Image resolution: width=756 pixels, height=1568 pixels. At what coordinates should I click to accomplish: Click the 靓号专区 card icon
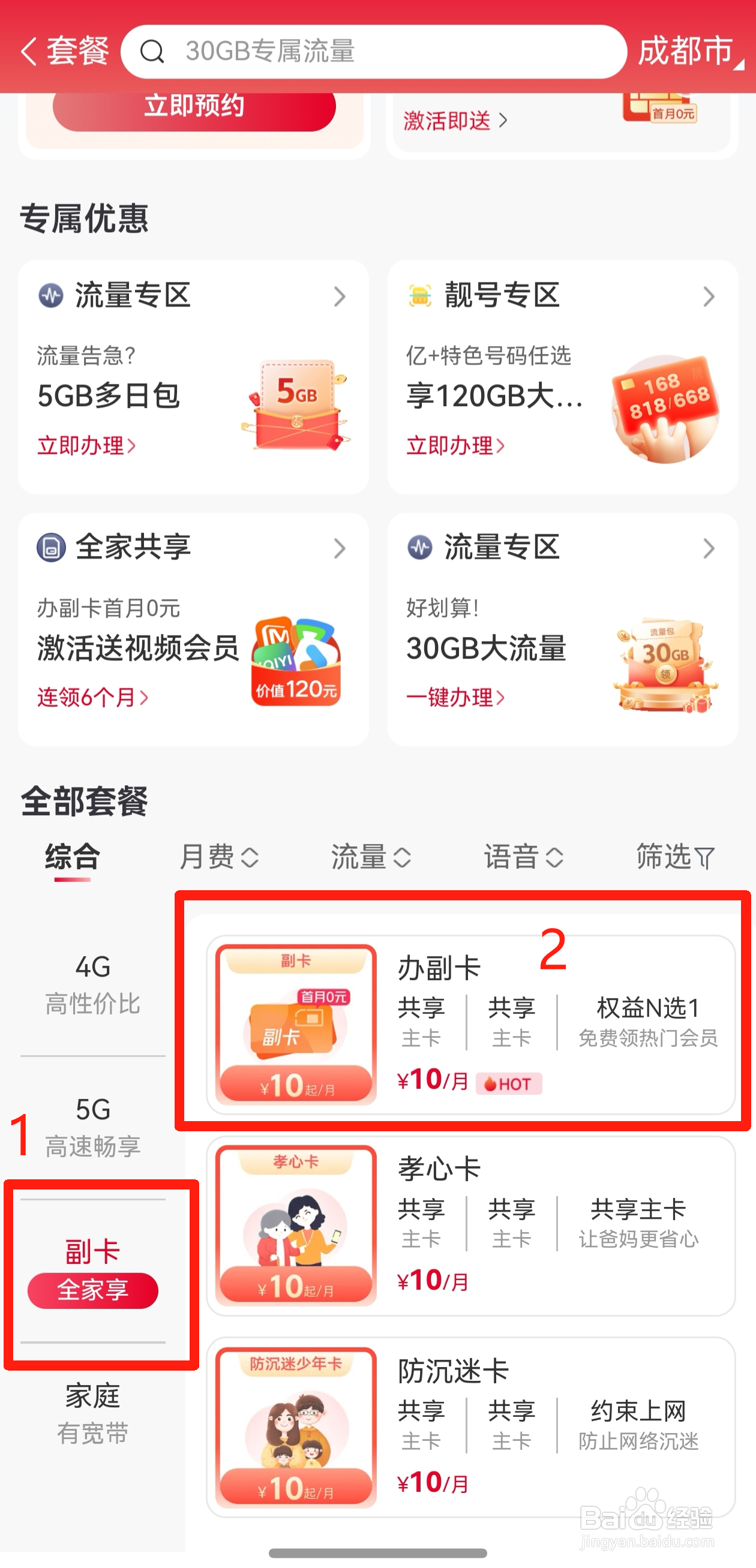click(419, 295)
